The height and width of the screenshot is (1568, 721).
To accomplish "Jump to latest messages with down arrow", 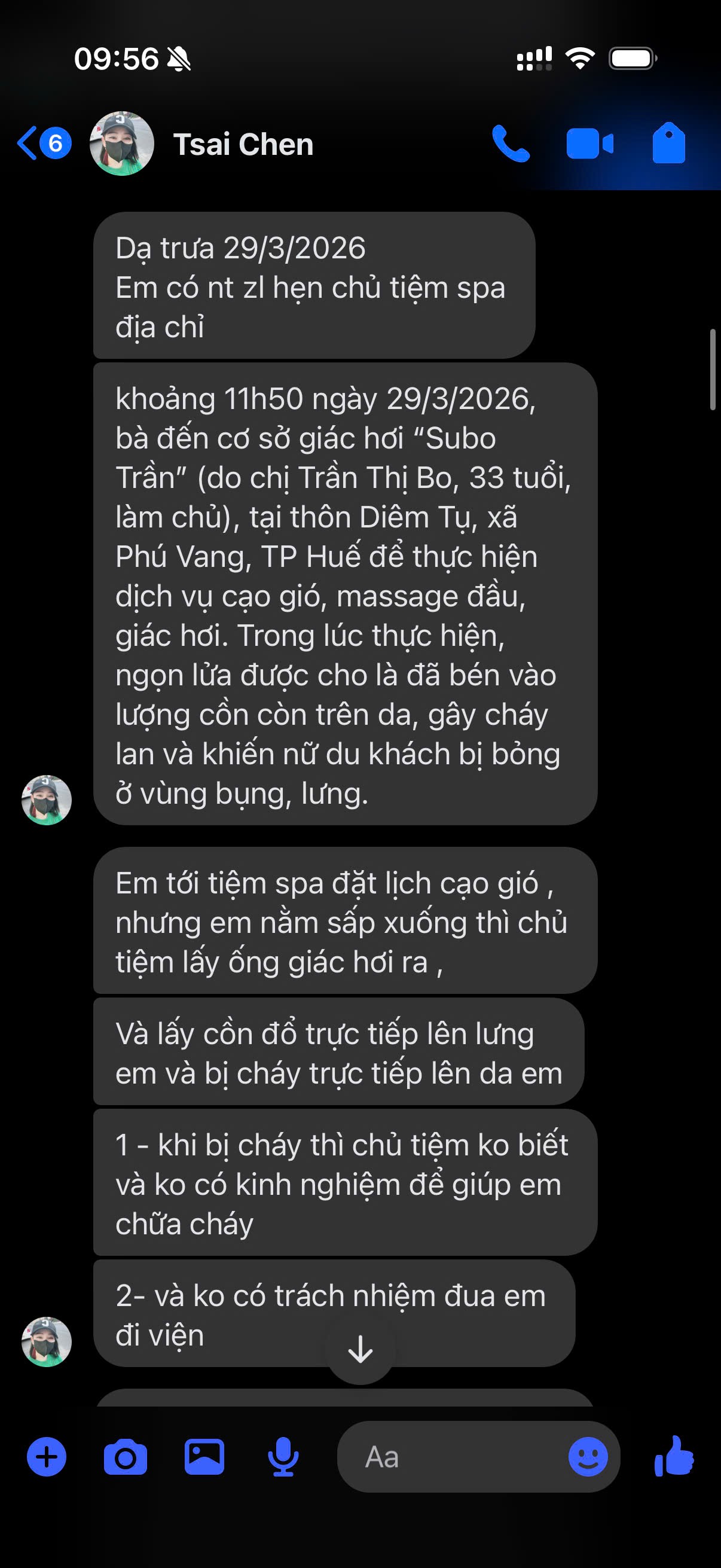I will pyautogui.click(x=360, y=1350).
